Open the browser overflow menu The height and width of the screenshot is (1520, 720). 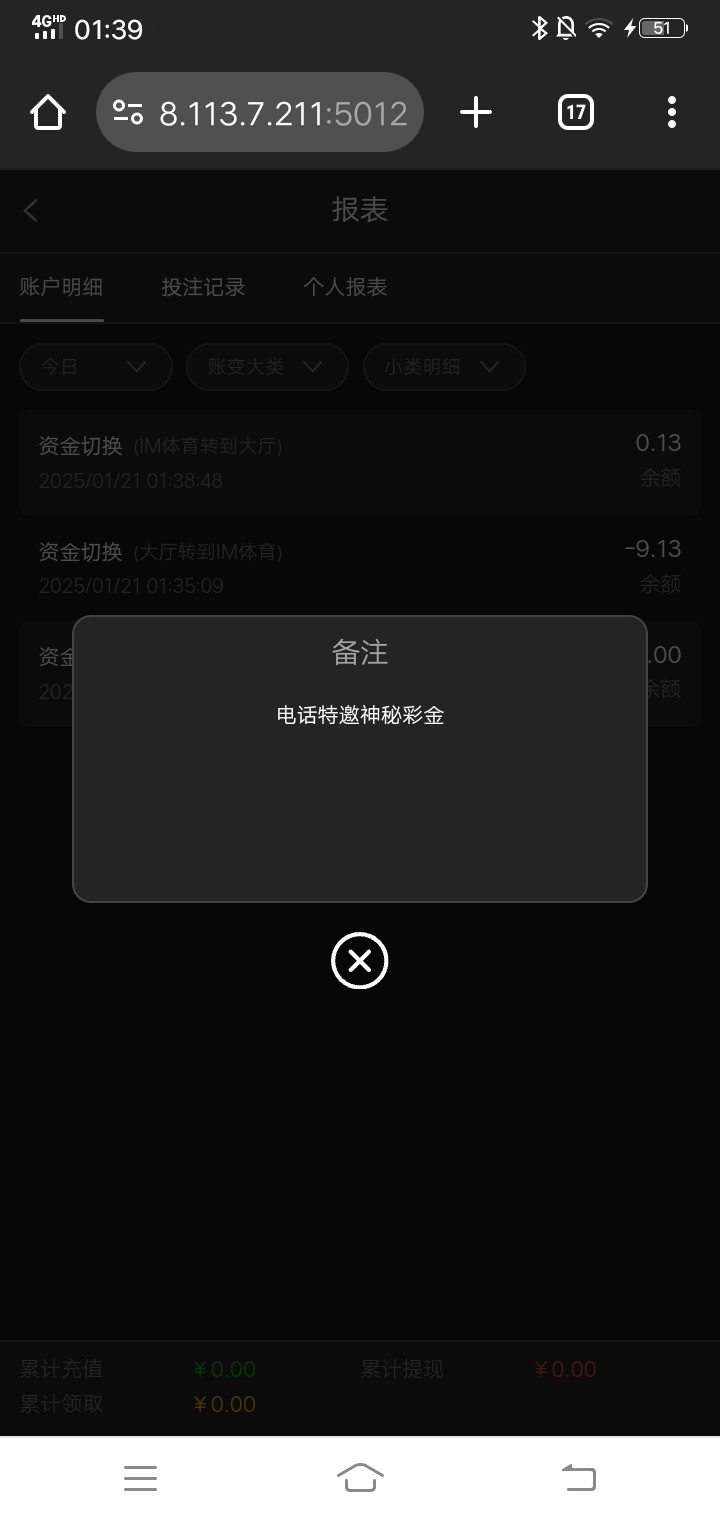click(672, 112)
